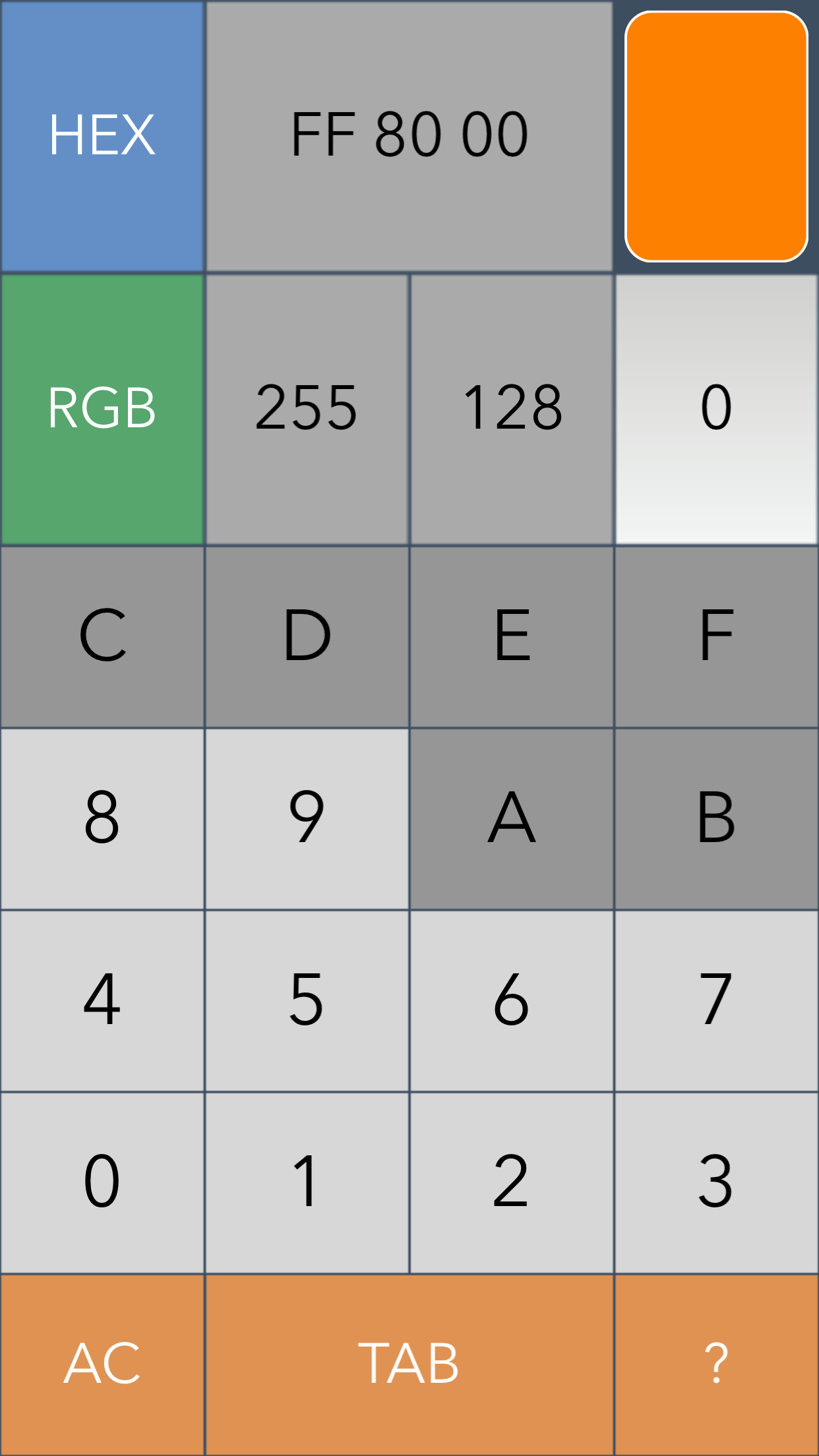Tap the B key

click(717, 819)
